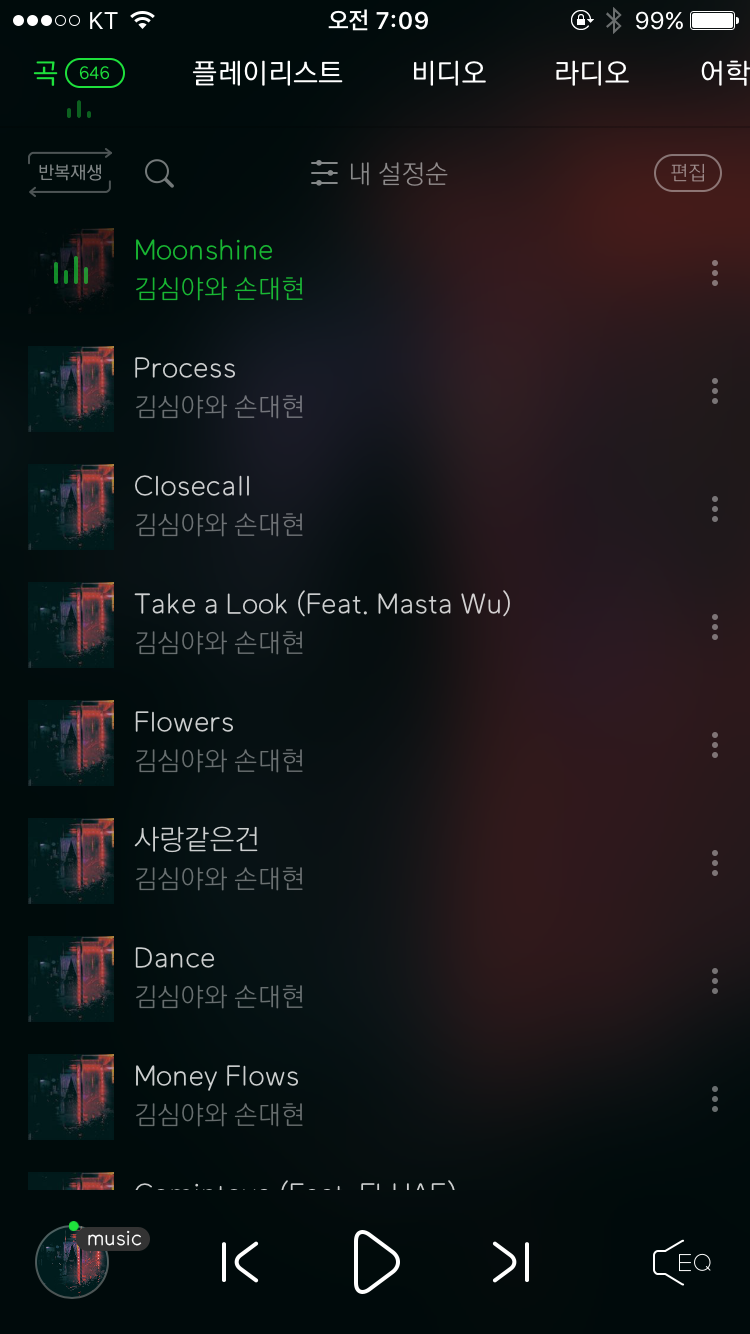Play the song 사랑같은건

coord(197,840)
